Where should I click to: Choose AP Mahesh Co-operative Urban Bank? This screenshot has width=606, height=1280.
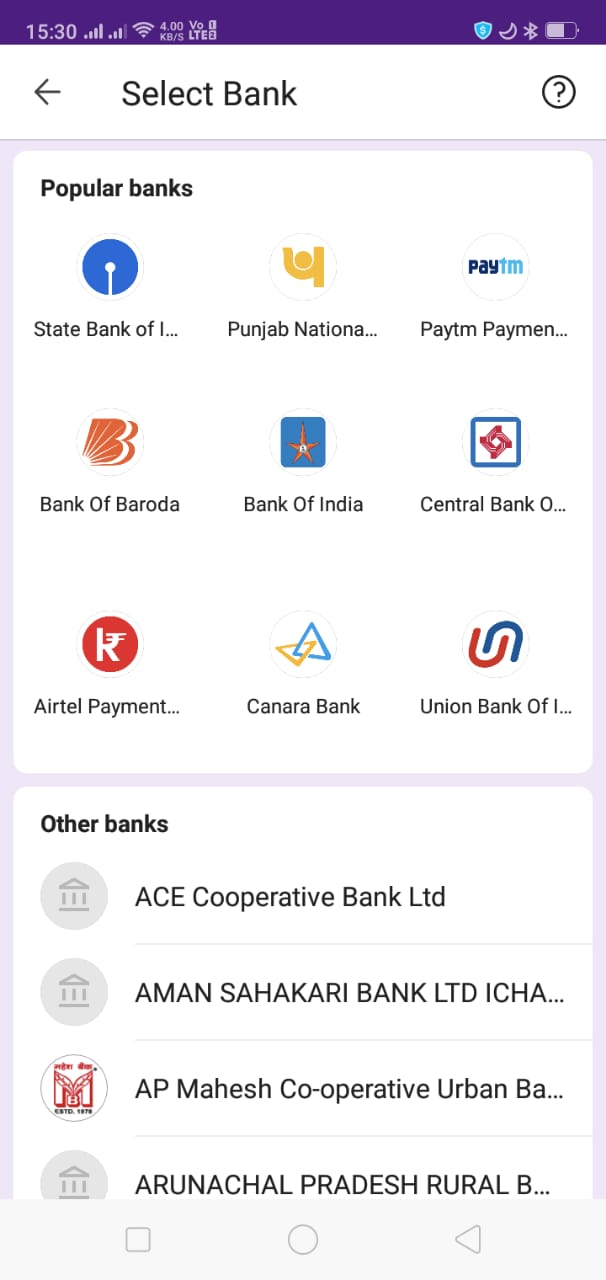[x=303, y=1088]
